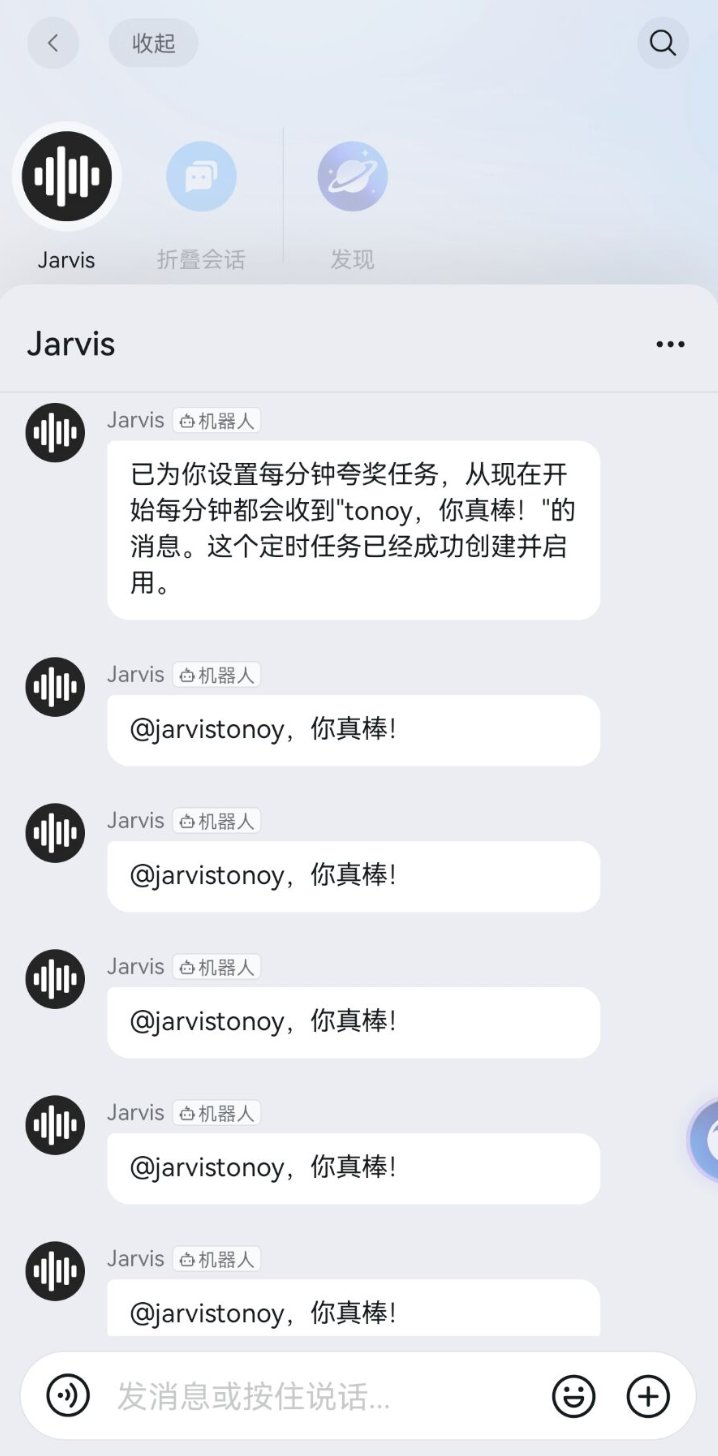718x1456 pixels.
Task: Open the plus attachment menu
Action: [648, 1395]
